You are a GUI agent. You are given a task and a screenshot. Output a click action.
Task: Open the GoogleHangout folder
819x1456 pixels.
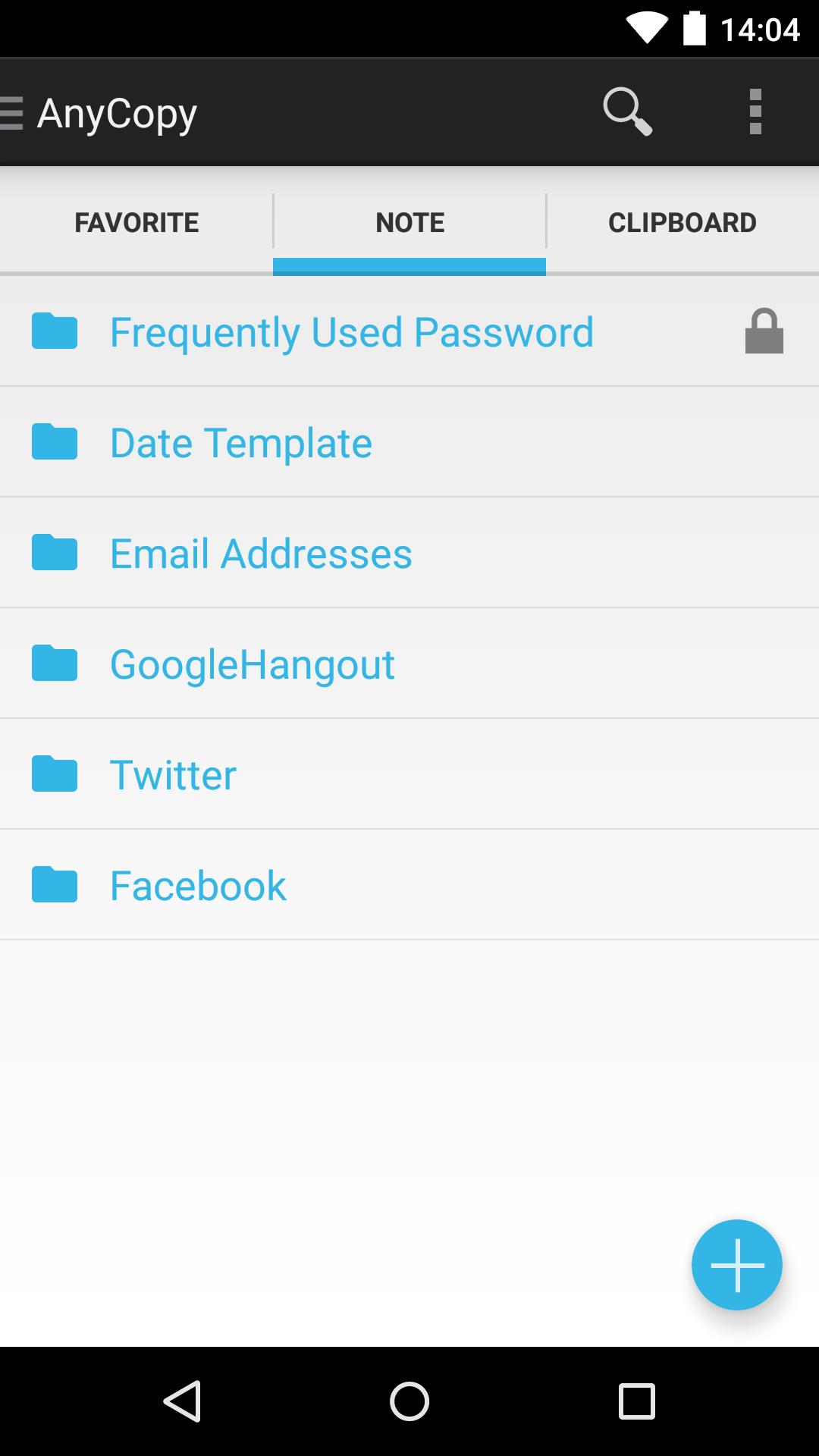pyautogui.click(x=252, y=664)
